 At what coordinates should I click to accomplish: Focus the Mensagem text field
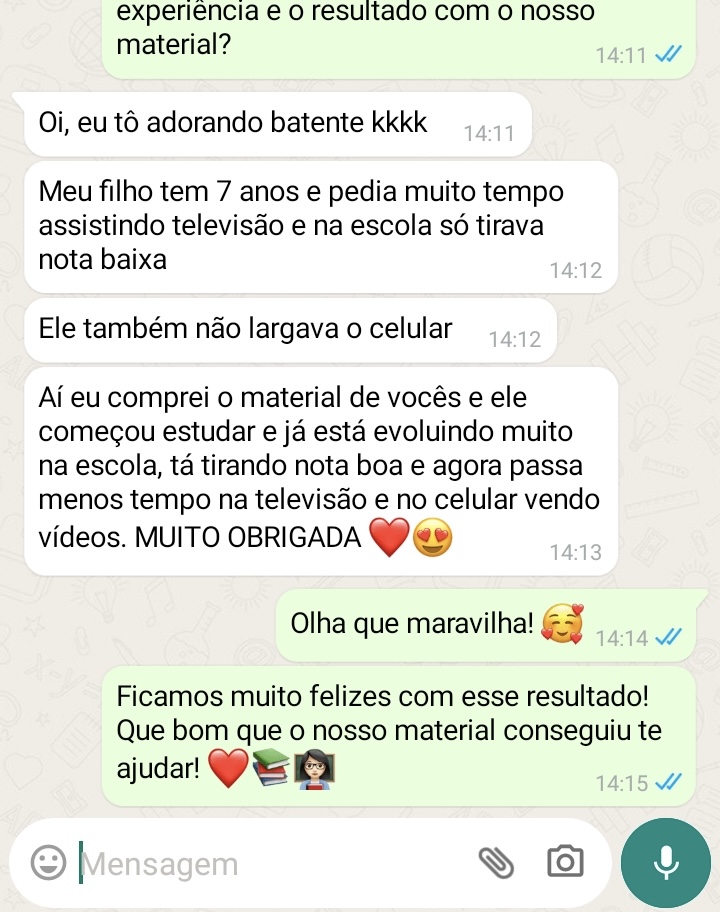click(270, 863)
